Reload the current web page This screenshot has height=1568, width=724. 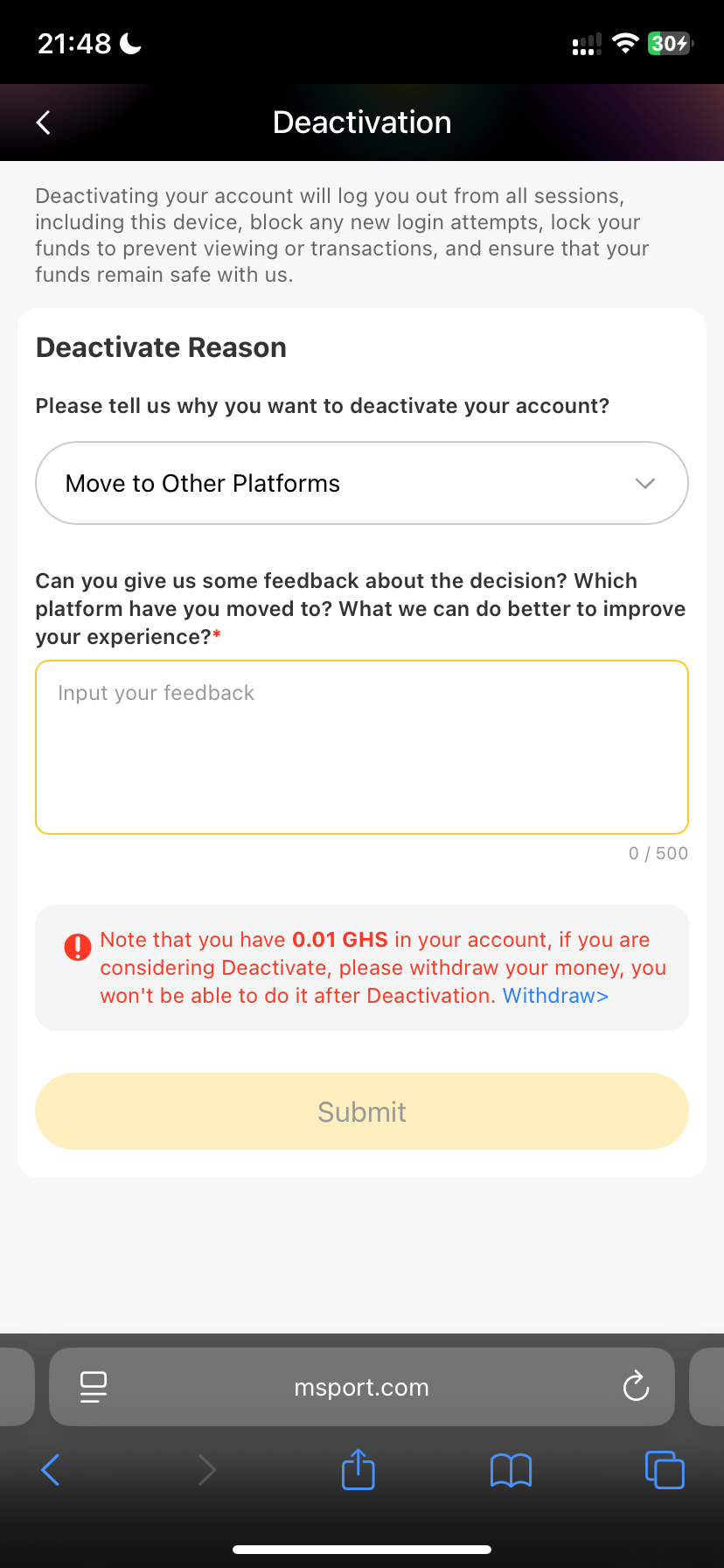click(636, 1387)
